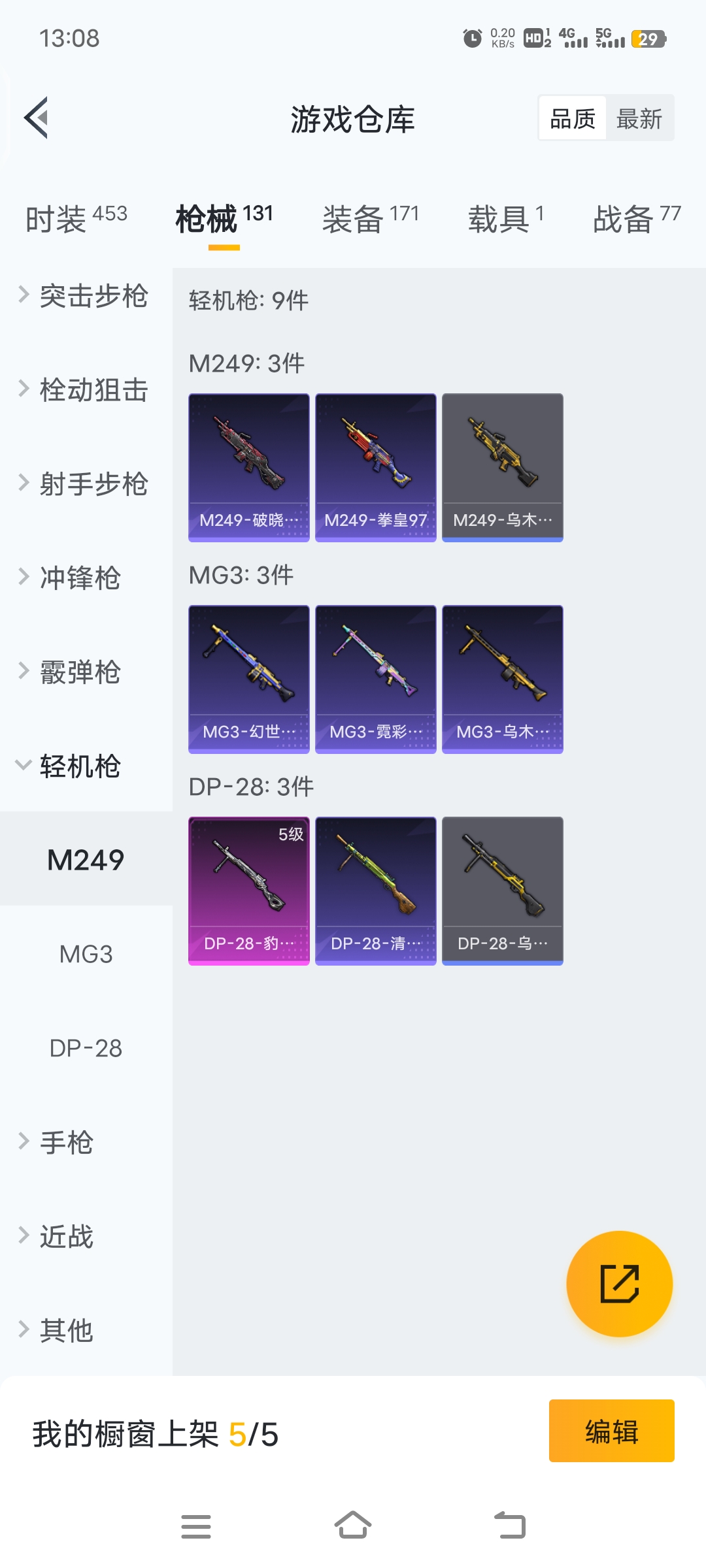Tap the 编辑 button
Viewport: 706px width, 1568px height.
coord(611,1431)
